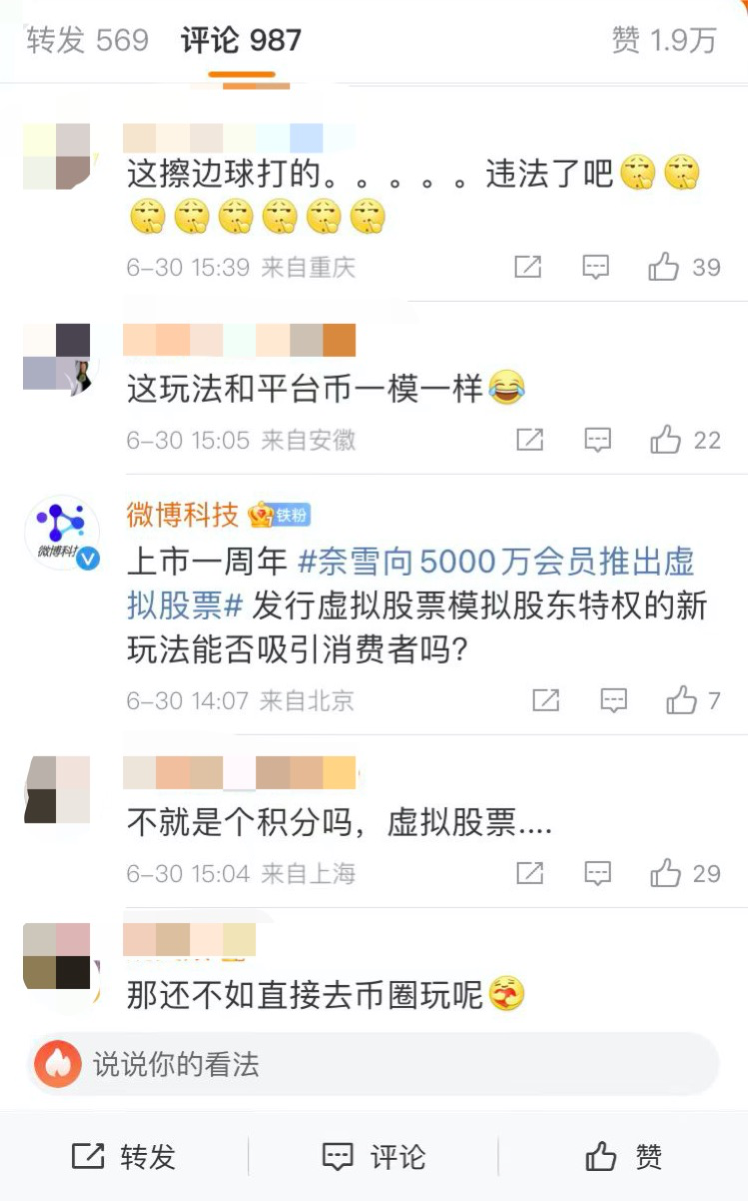
Task: Forward the 这擦边球打的 comment
Action: click(x=528, y=267)
